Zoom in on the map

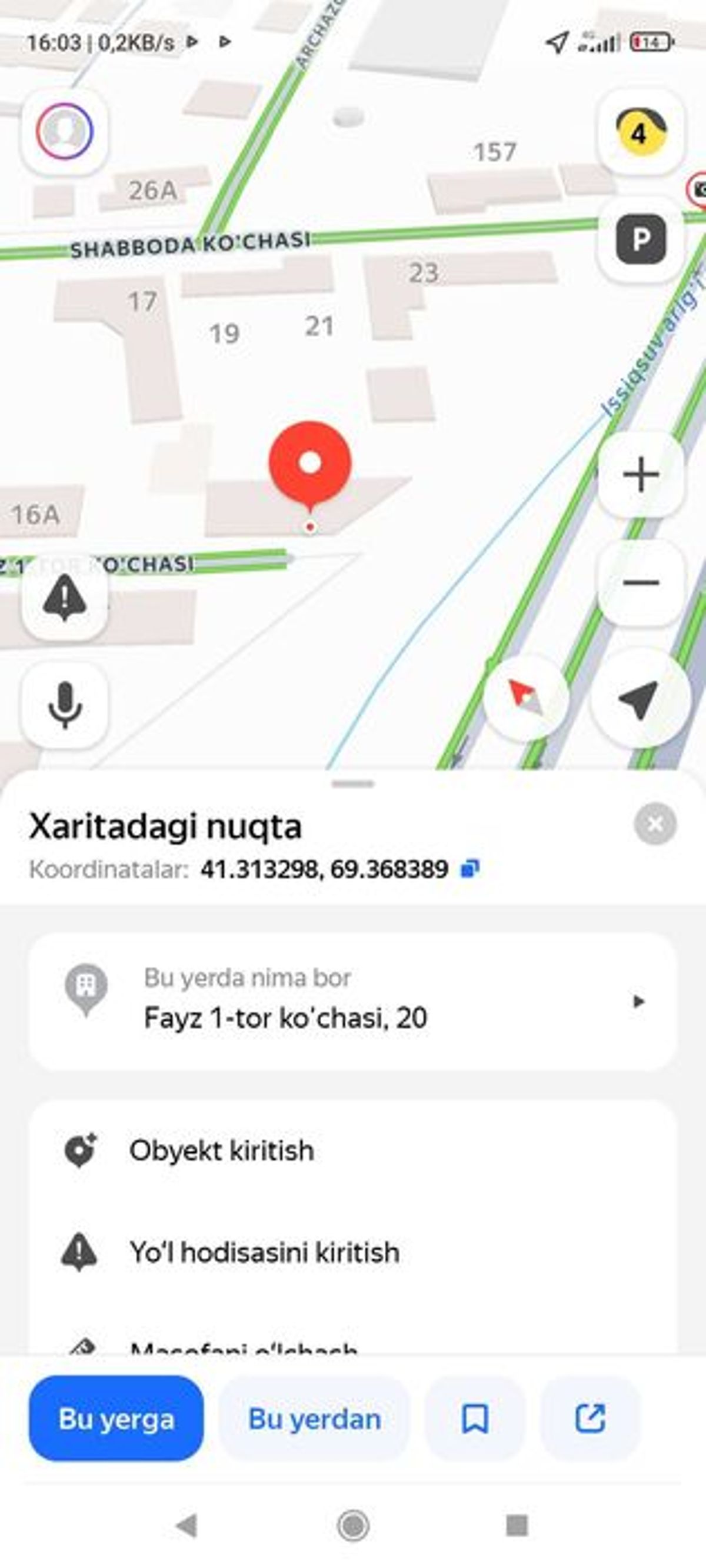click(x=640, y=474)
